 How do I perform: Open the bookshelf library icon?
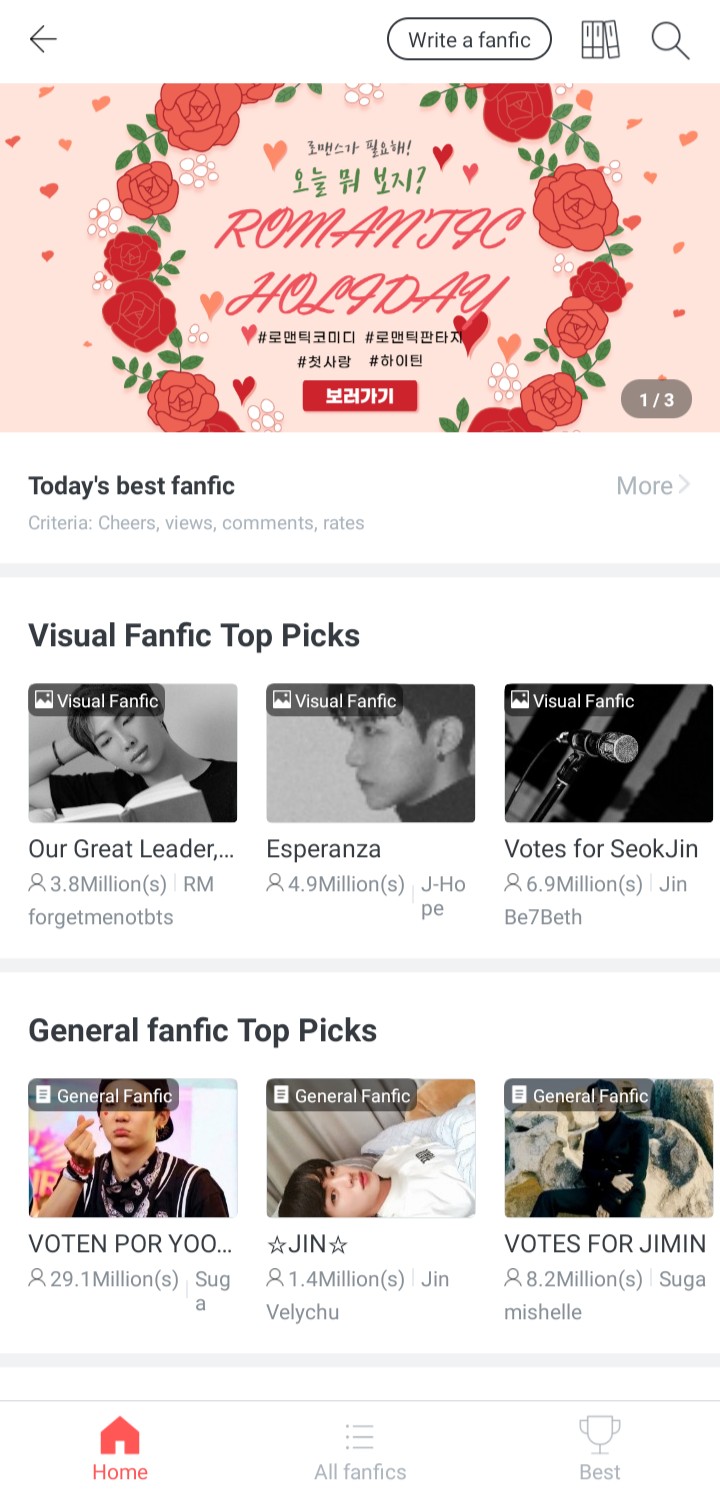(600, 40)
